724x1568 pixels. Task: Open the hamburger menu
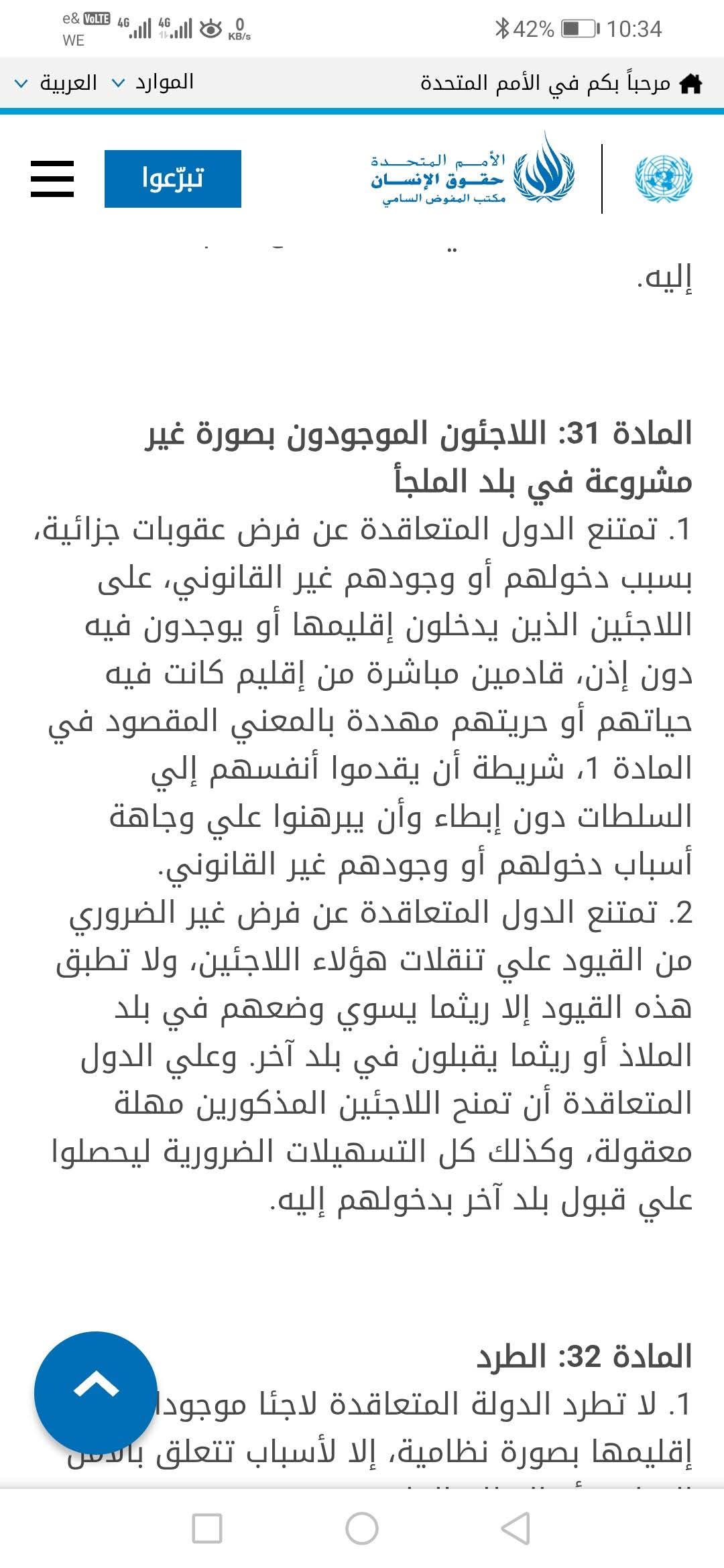click(52, 179)
